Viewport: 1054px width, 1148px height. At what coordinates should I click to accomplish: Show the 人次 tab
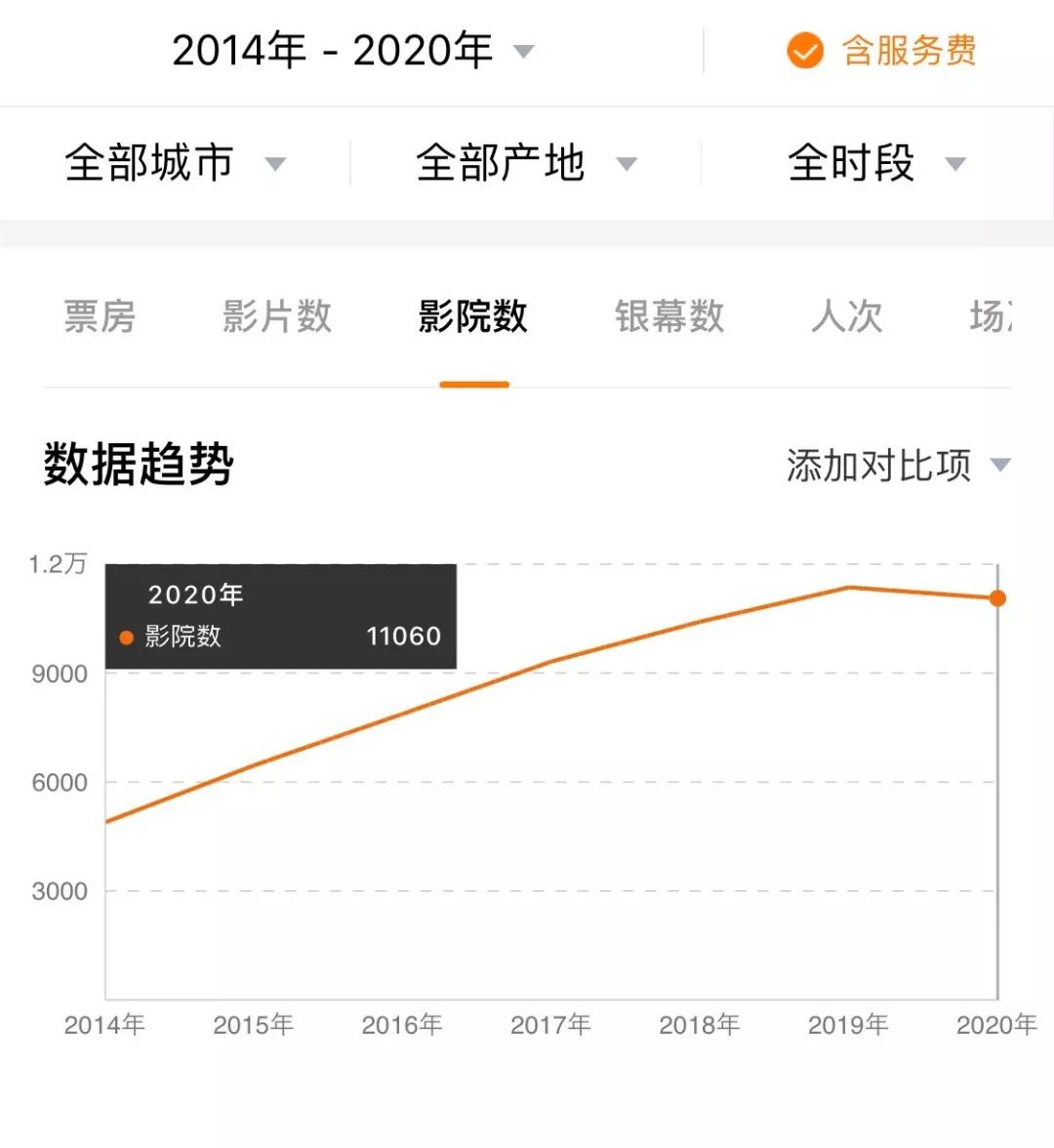847,316
